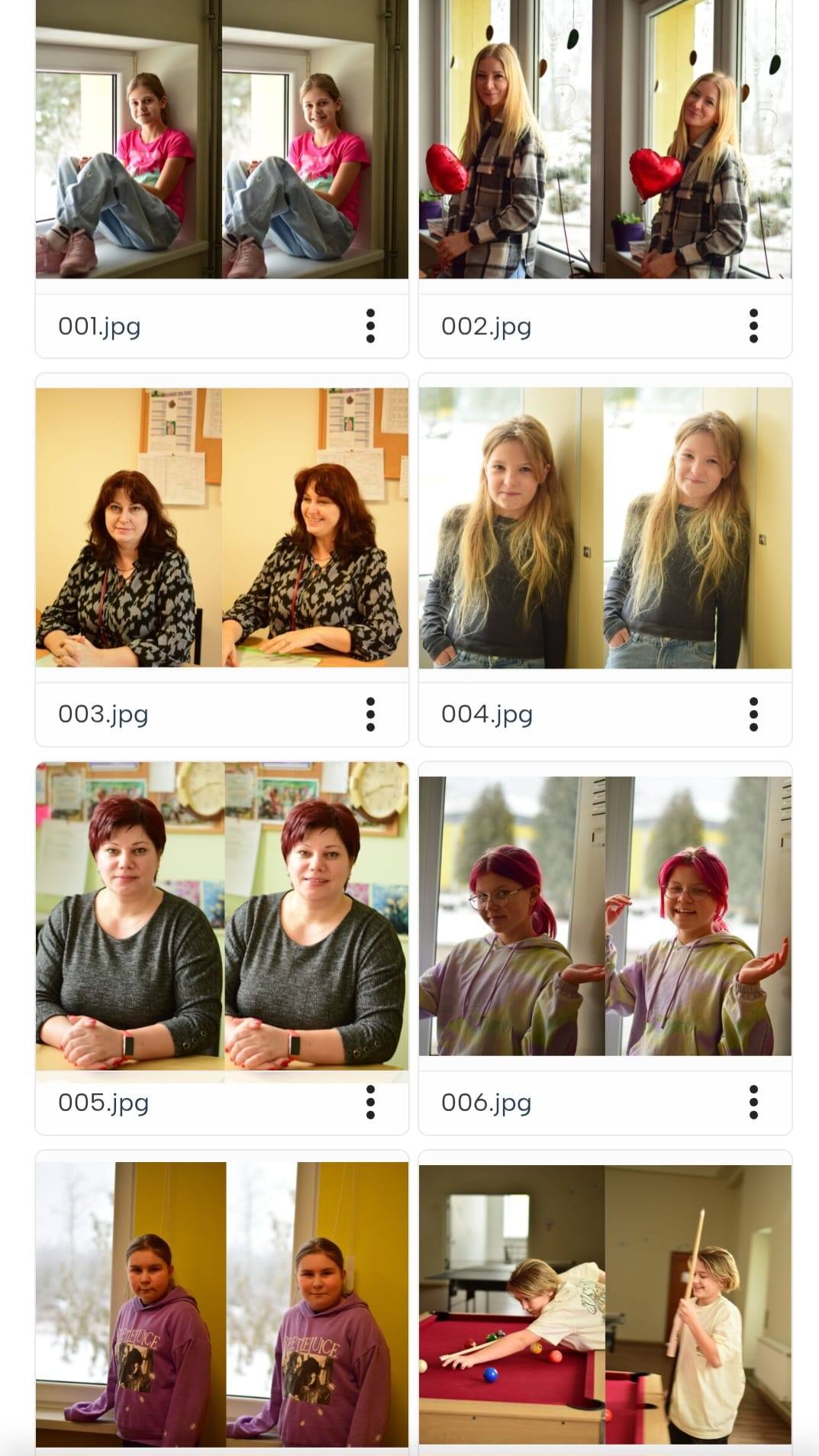Show the overflow menu for 006.jpg
Image resolution: width=819 pixels, height=1456 pixels.
tap(754, 1102)
